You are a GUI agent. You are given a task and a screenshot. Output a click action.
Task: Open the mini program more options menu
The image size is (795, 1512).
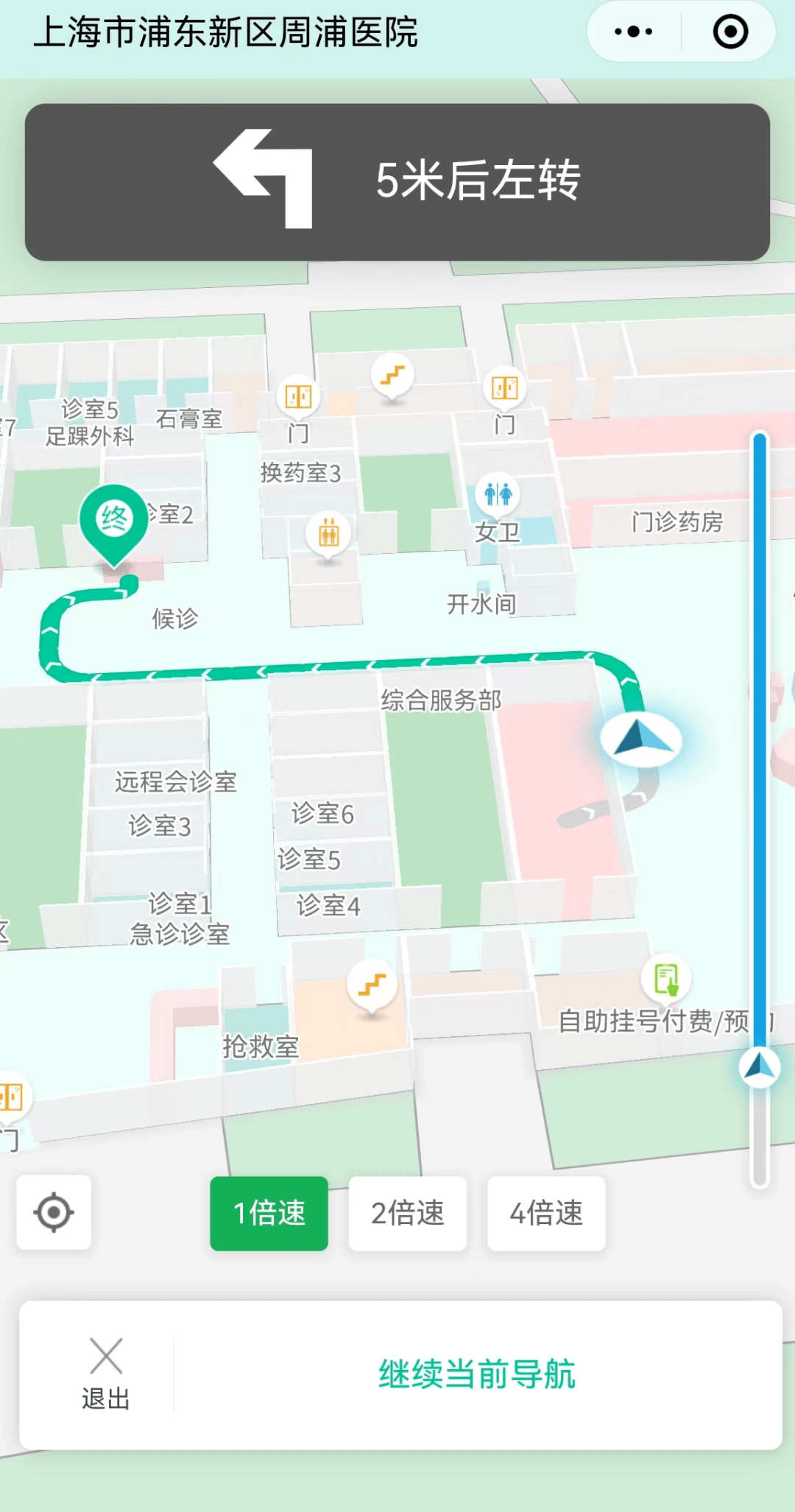[633, 32]
